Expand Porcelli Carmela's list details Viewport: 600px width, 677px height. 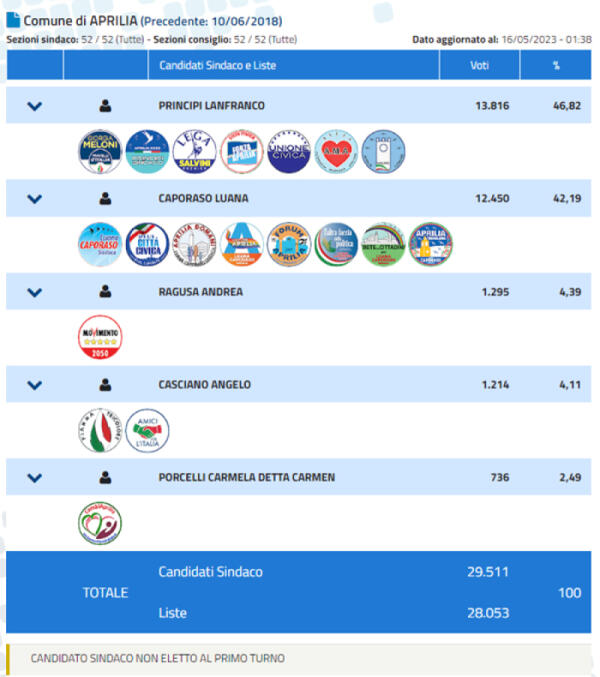tap(35, 477)
